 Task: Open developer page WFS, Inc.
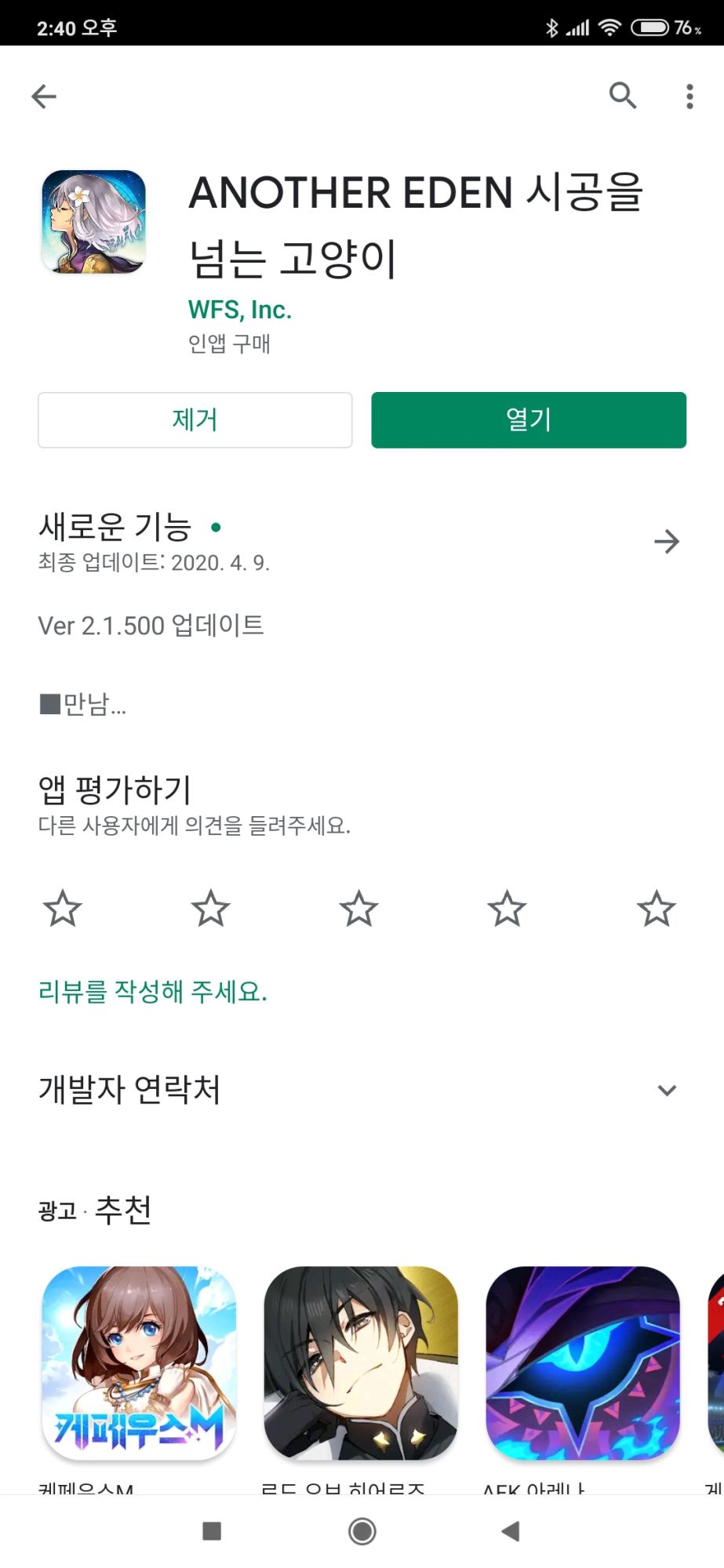tap(240, 310)
